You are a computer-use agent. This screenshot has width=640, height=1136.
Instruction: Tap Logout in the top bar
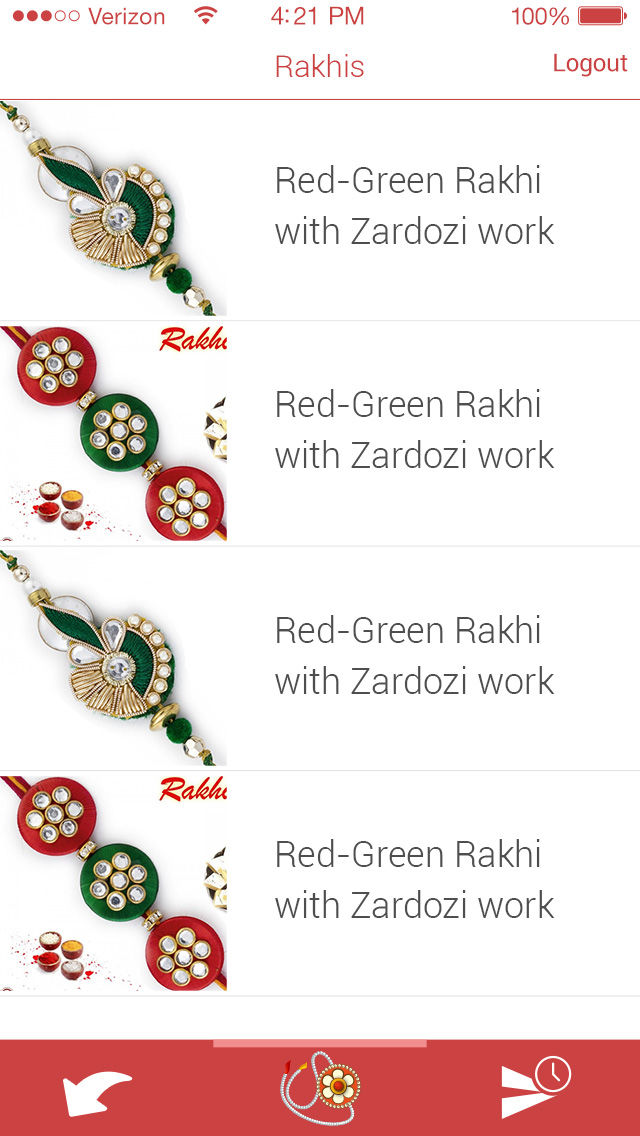click(x=589, y=63)
